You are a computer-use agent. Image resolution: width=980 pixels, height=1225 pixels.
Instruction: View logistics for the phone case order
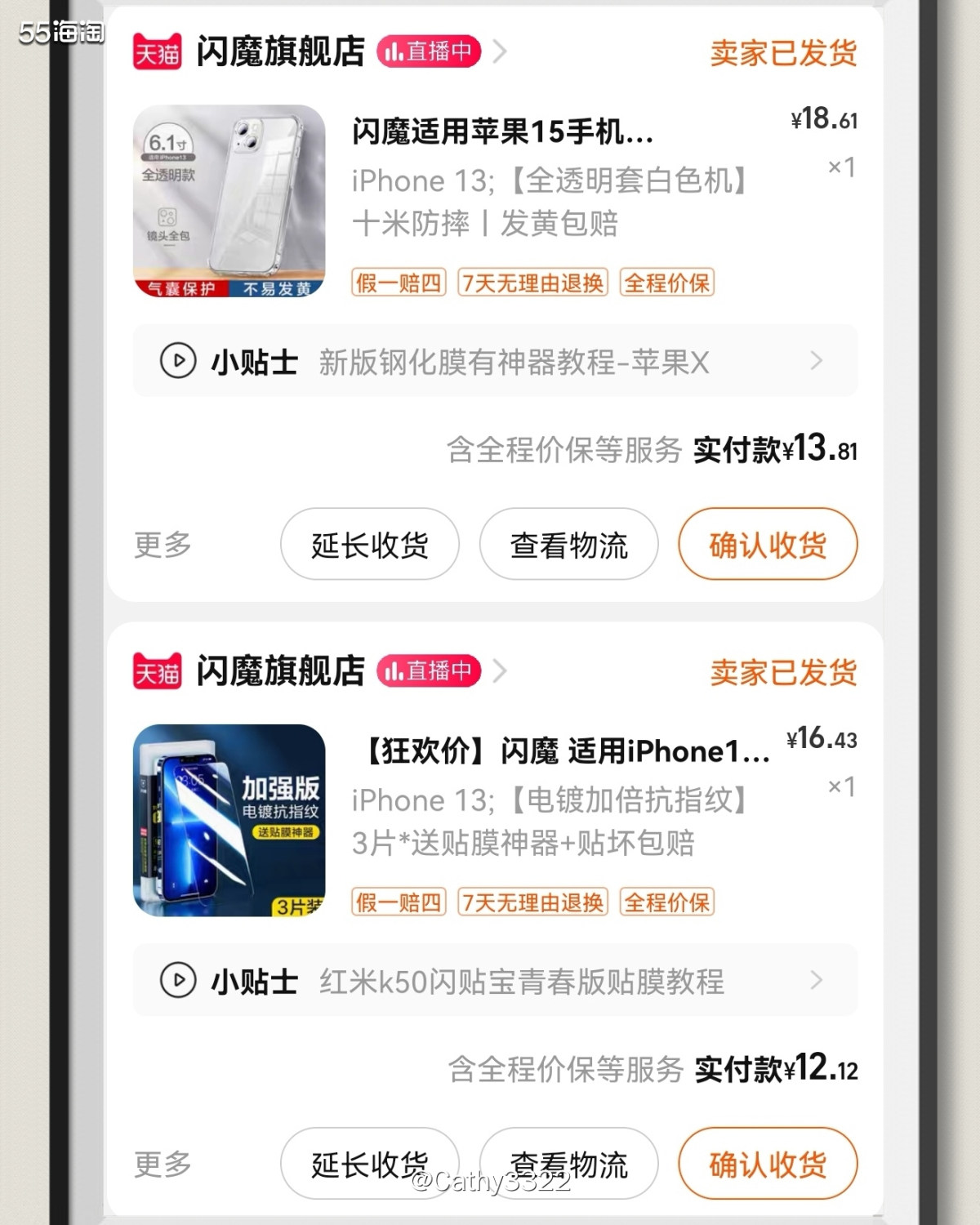point(568,544)
